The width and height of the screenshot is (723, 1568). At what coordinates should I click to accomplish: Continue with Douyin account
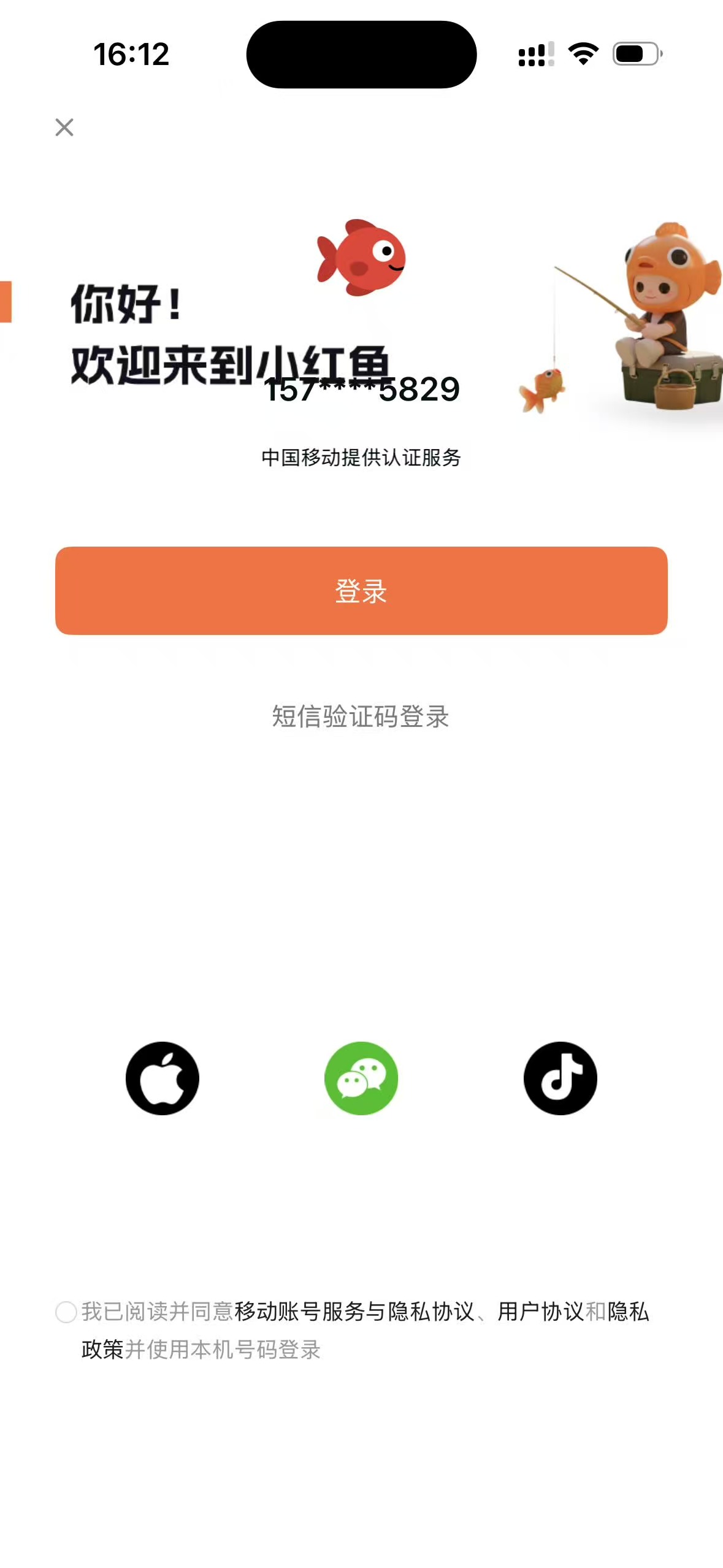(560, 1078)
